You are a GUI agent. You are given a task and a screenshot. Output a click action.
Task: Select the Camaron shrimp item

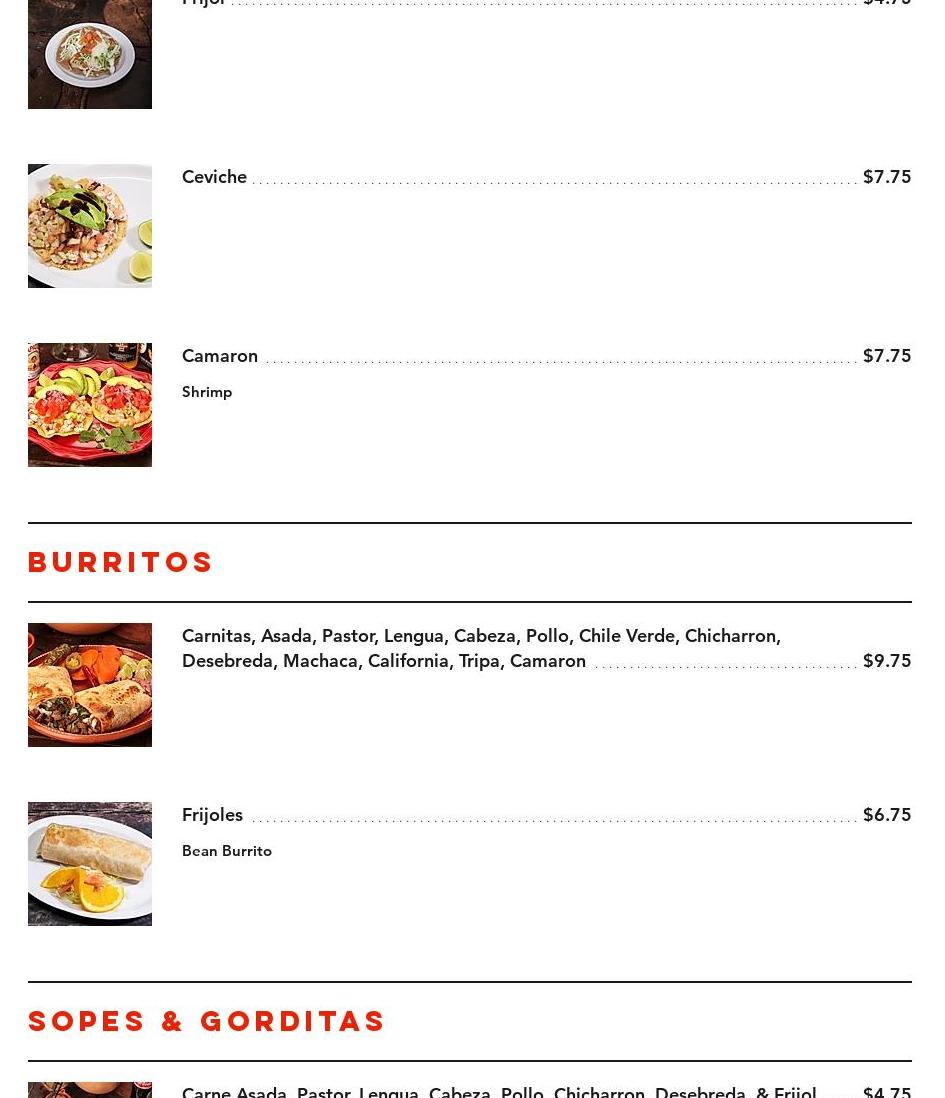coord(220,356)
